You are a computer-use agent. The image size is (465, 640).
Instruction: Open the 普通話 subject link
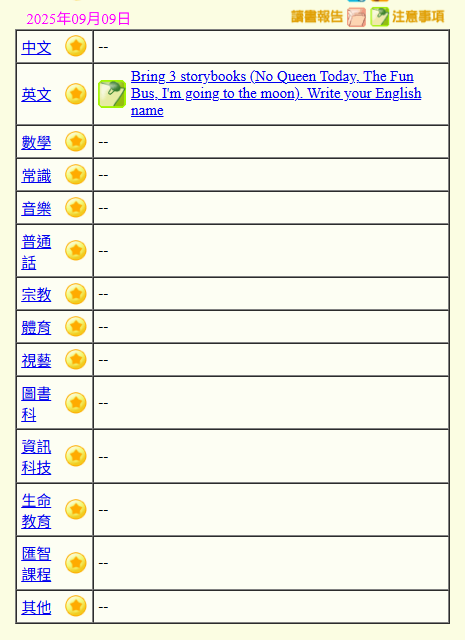pyautogui.click(x=36, y=252)
